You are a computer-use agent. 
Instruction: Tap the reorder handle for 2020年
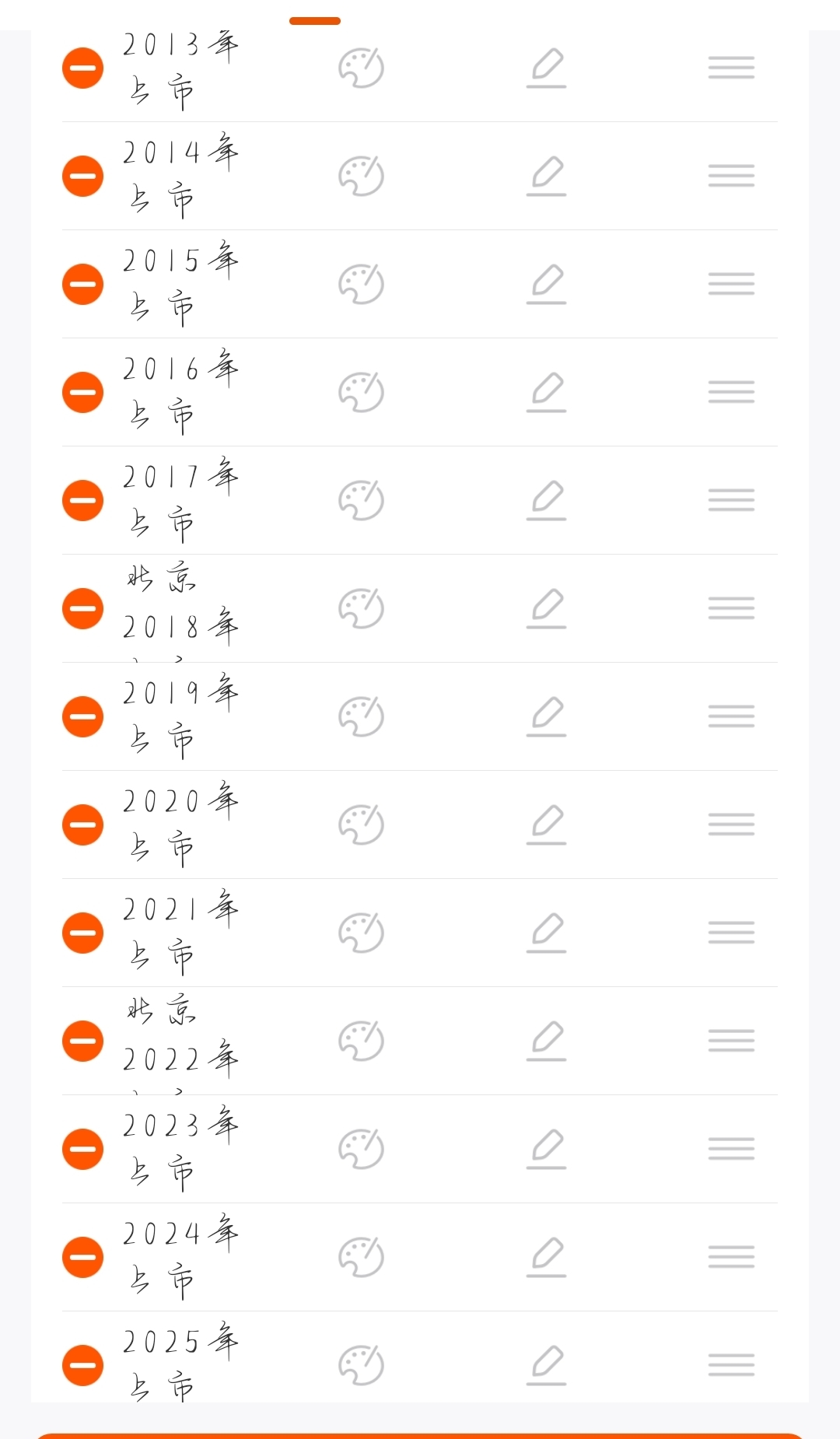731,825
